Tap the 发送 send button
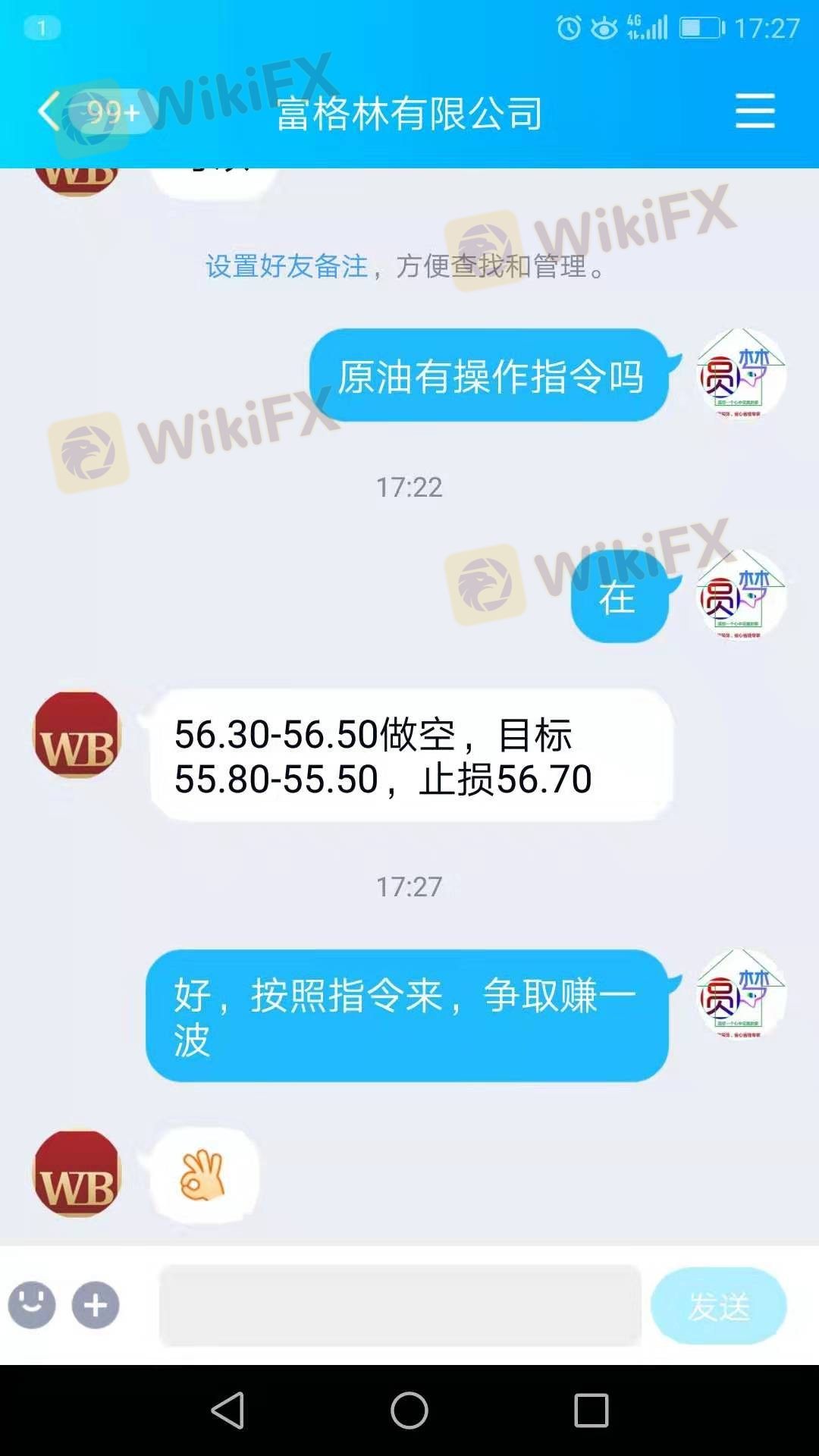 (718, 1305)
